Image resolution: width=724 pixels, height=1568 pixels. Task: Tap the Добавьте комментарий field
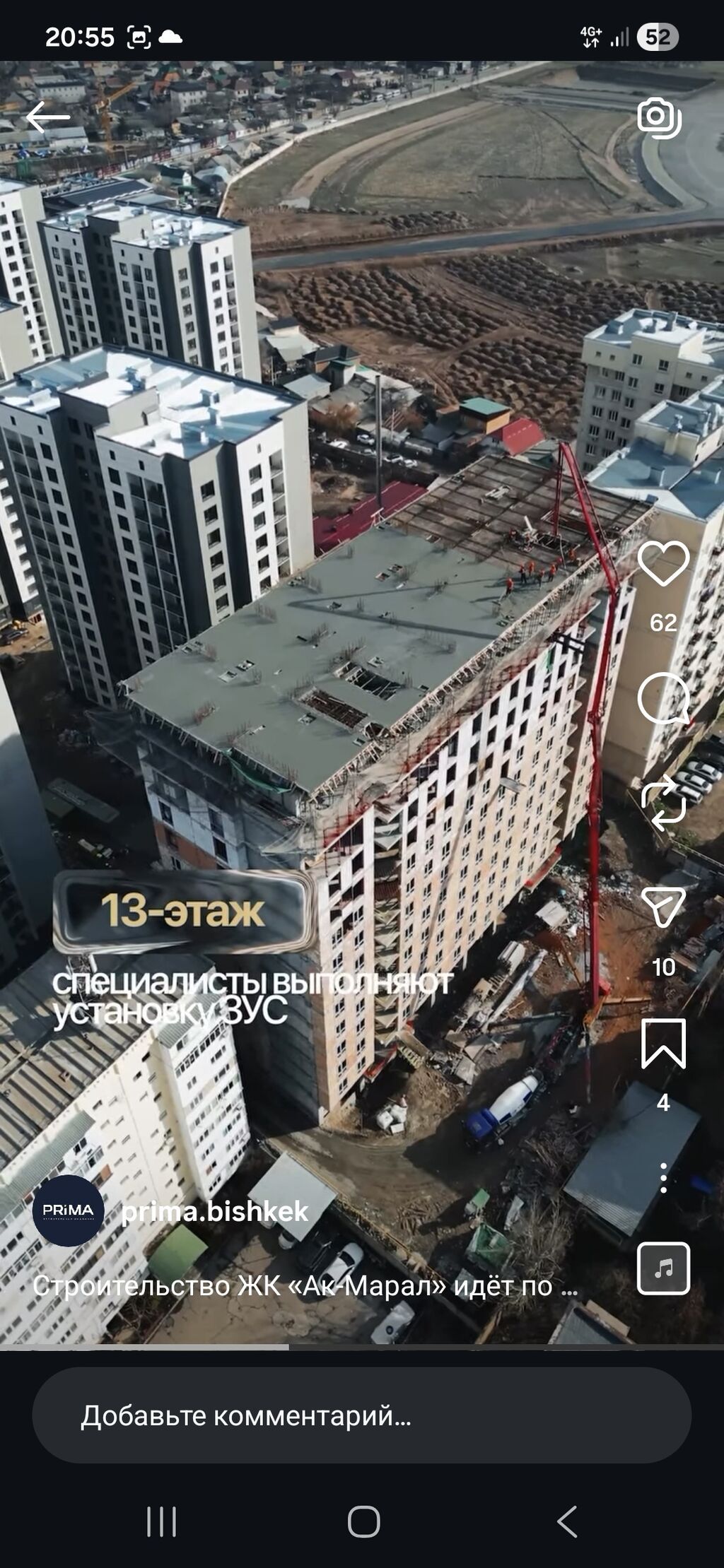tap(361, 1415)
